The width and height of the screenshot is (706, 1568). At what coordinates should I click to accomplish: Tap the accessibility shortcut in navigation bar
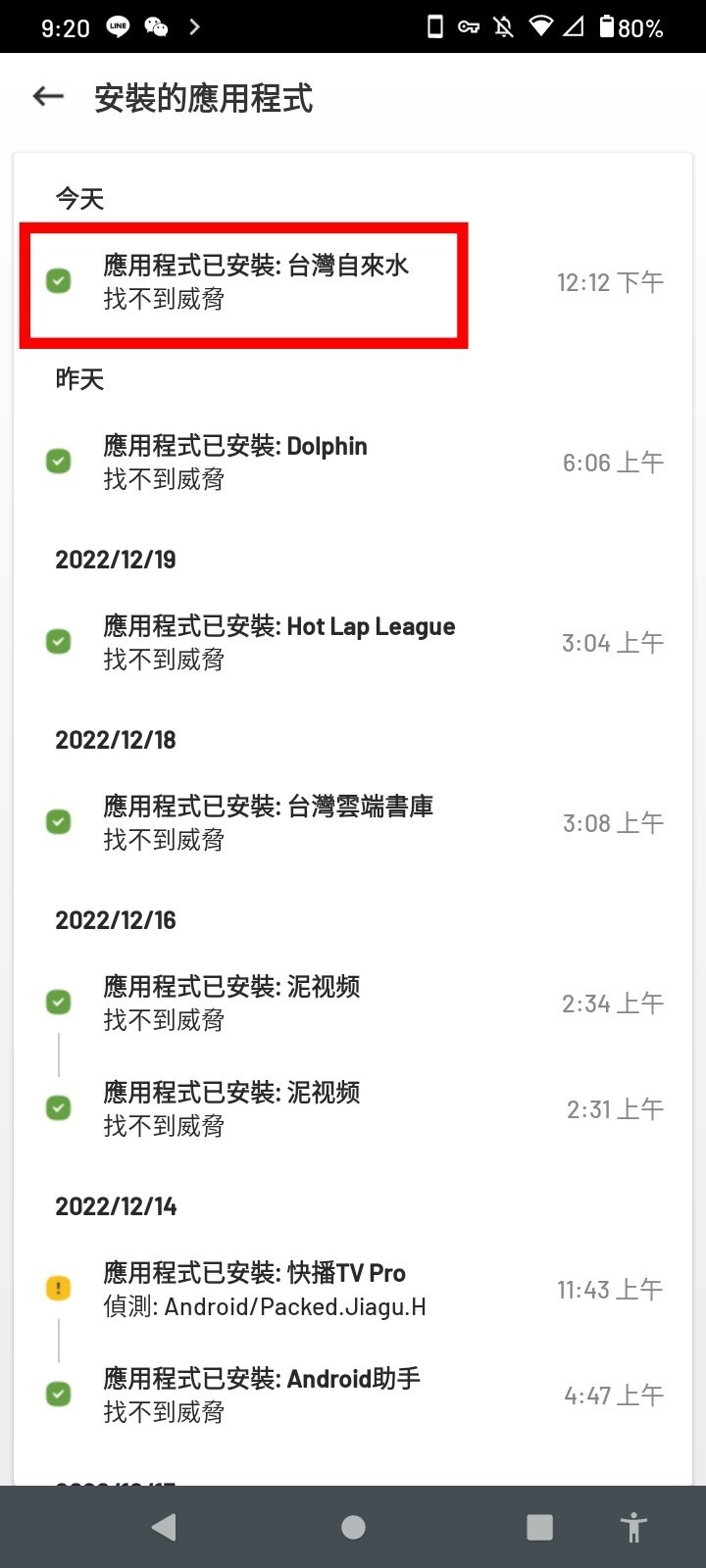(634, 1527)
